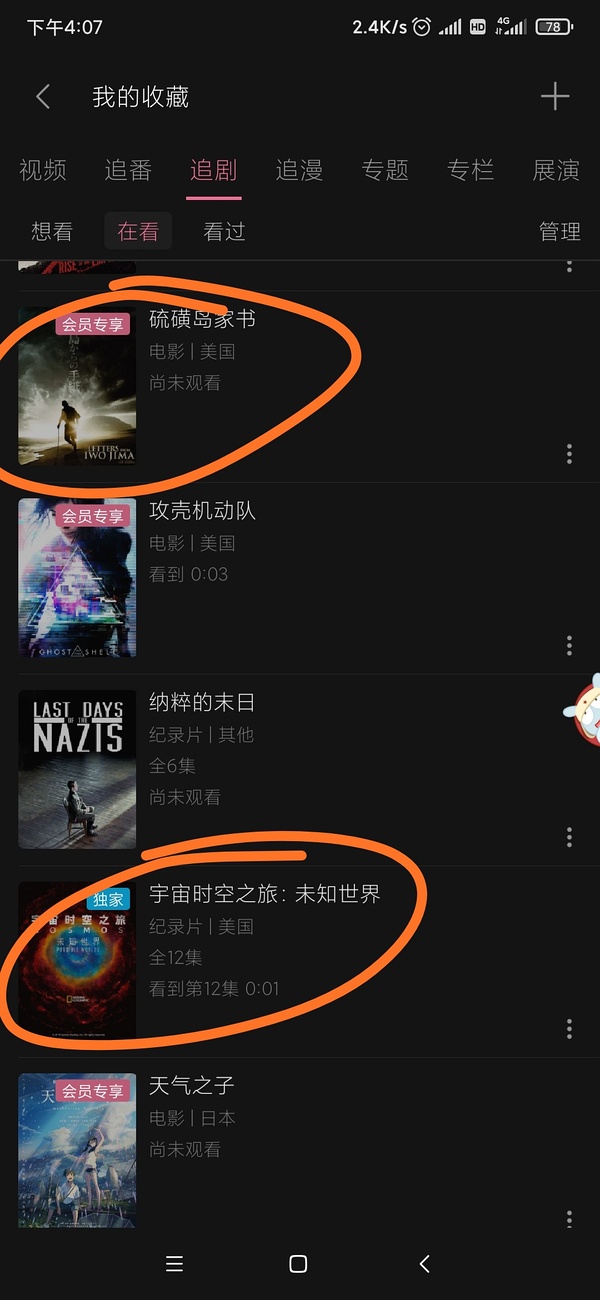Filter by 看过
Screen dimensions: 600x1300
click(x=224, y=232)
